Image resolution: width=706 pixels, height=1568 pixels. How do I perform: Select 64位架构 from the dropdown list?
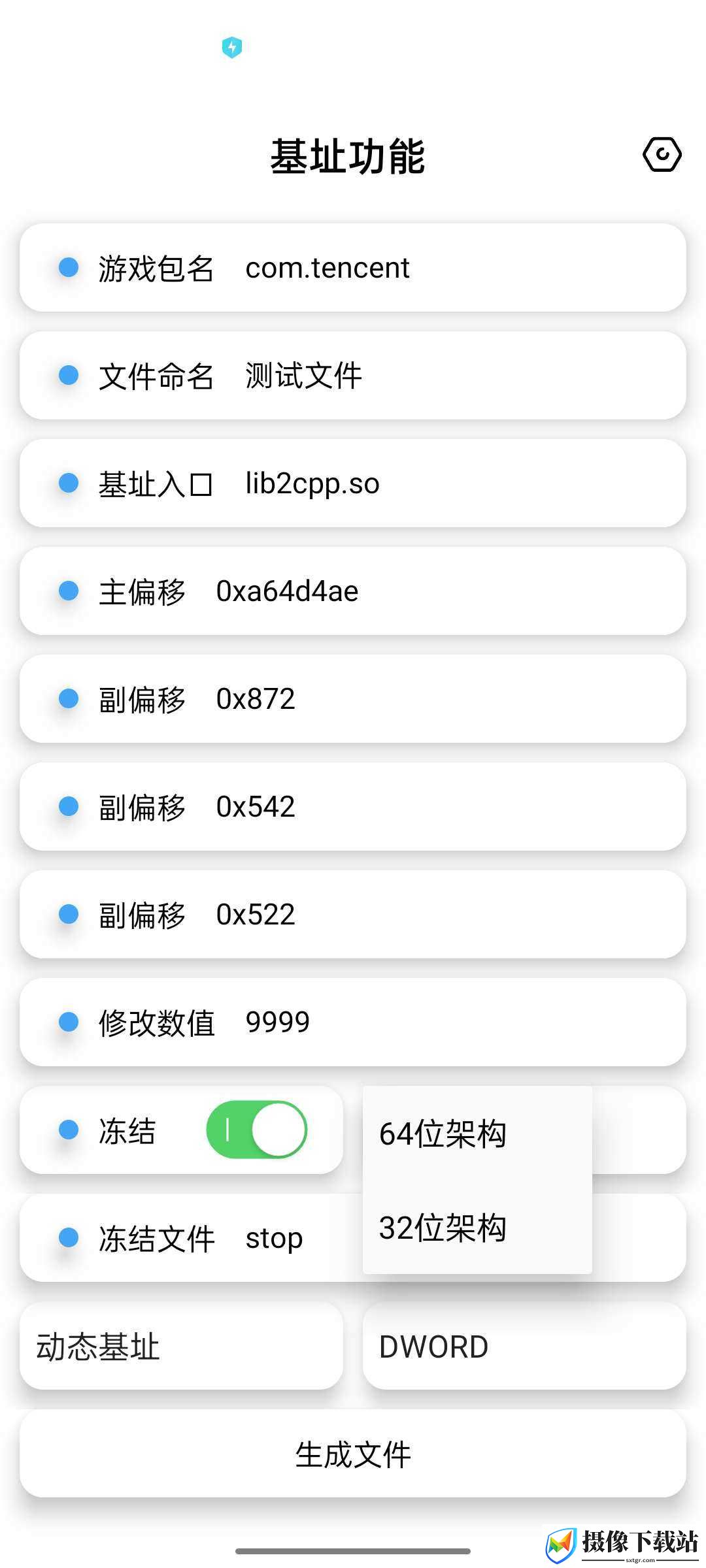tap(477, 1134)
